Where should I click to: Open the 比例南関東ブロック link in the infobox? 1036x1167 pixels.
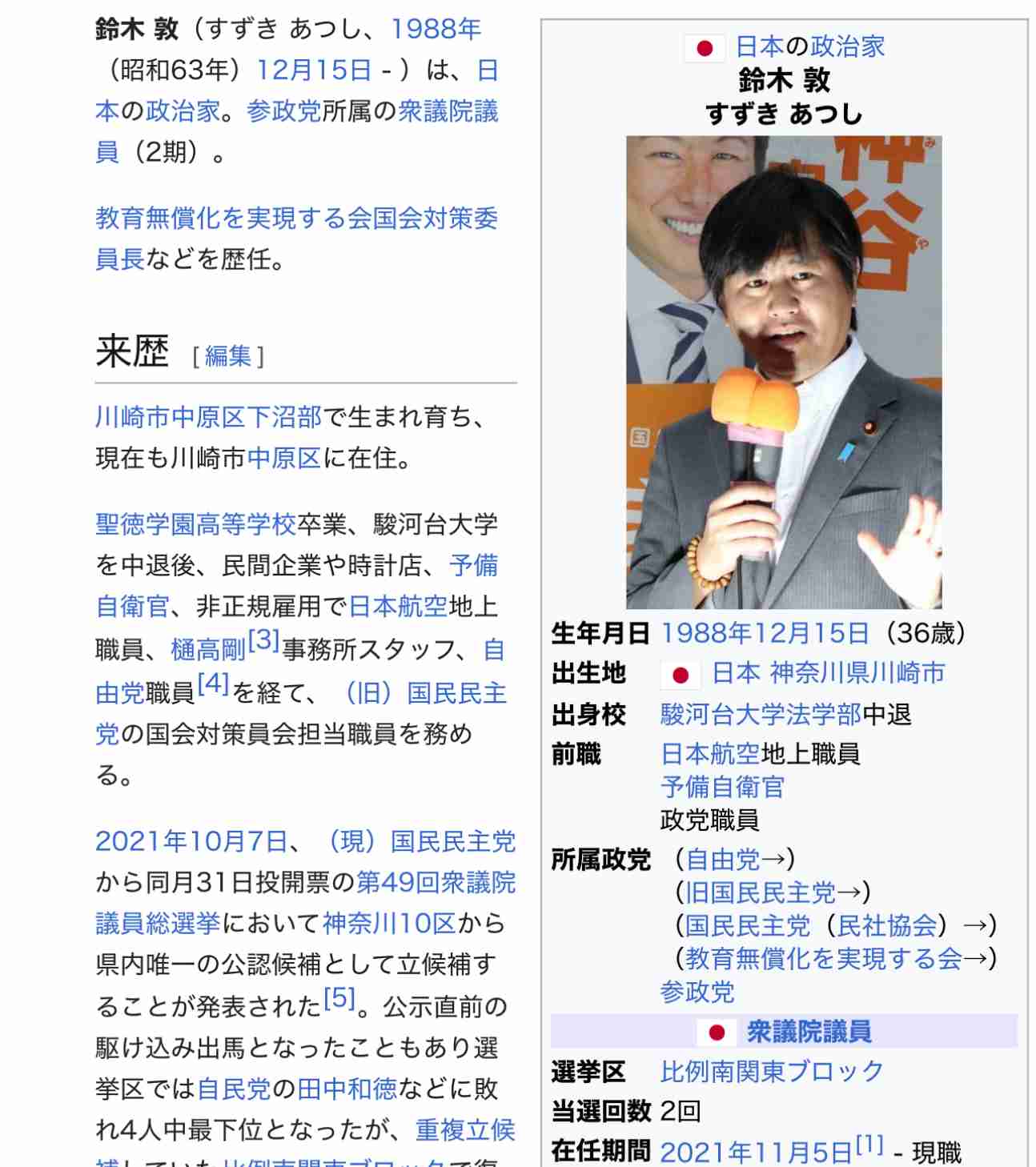(x=772, y=1071)
